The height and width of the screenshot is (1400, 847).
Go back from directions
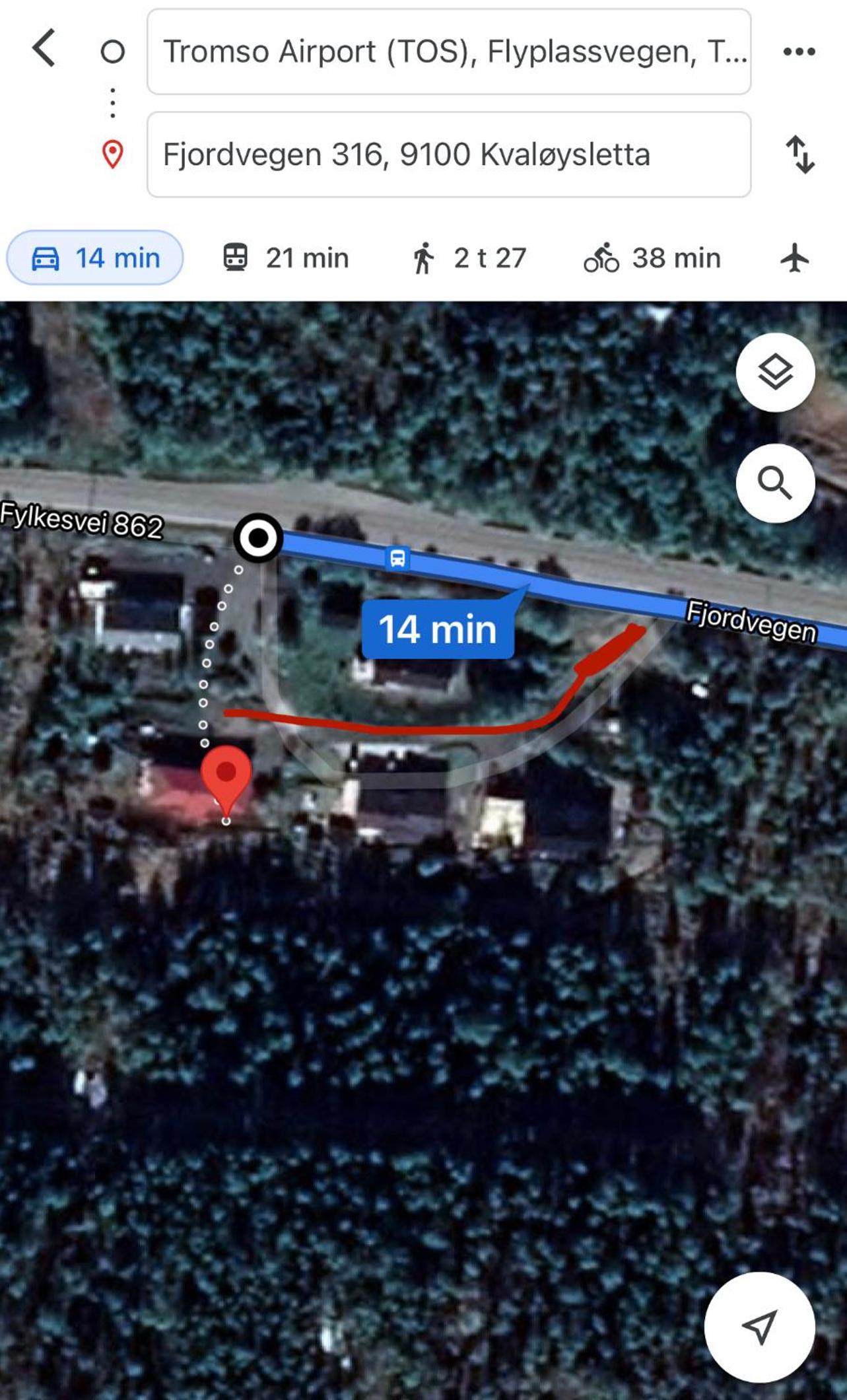click(44, 48)
